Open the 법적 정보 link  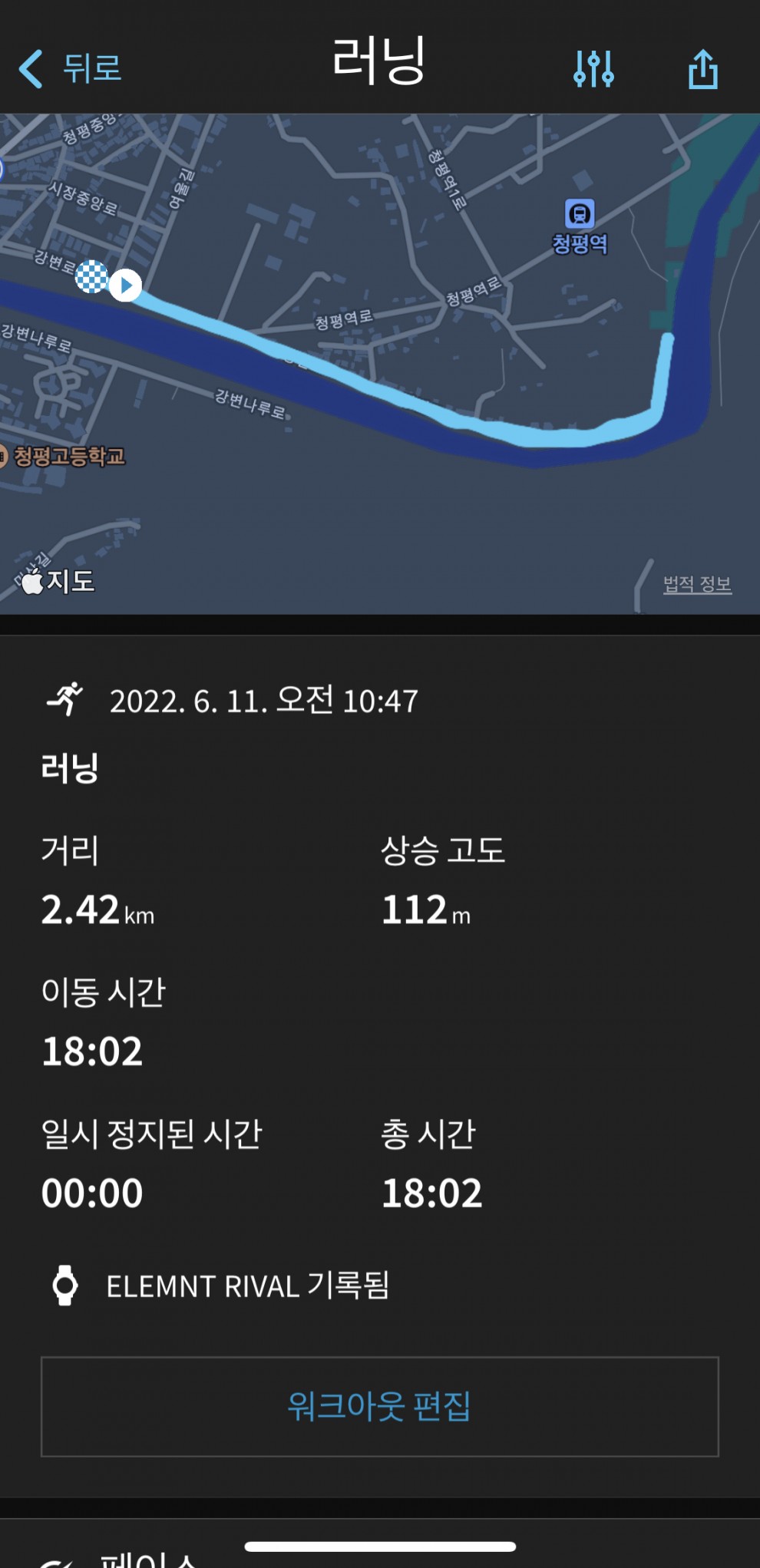coord(696,584)
